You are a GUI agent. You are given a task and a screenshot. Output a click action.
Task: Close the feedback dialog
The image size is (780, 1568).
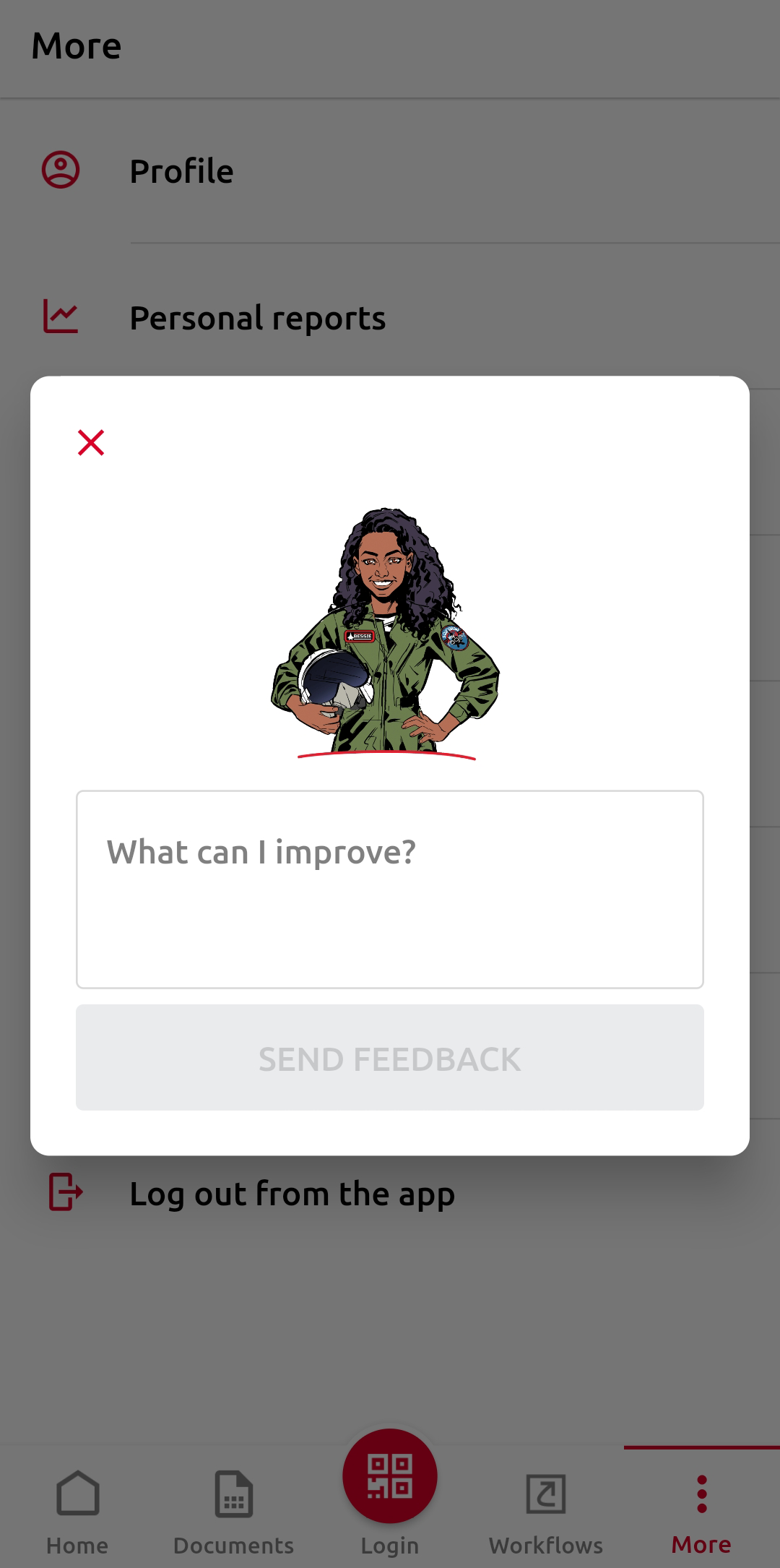click(91, 442)
